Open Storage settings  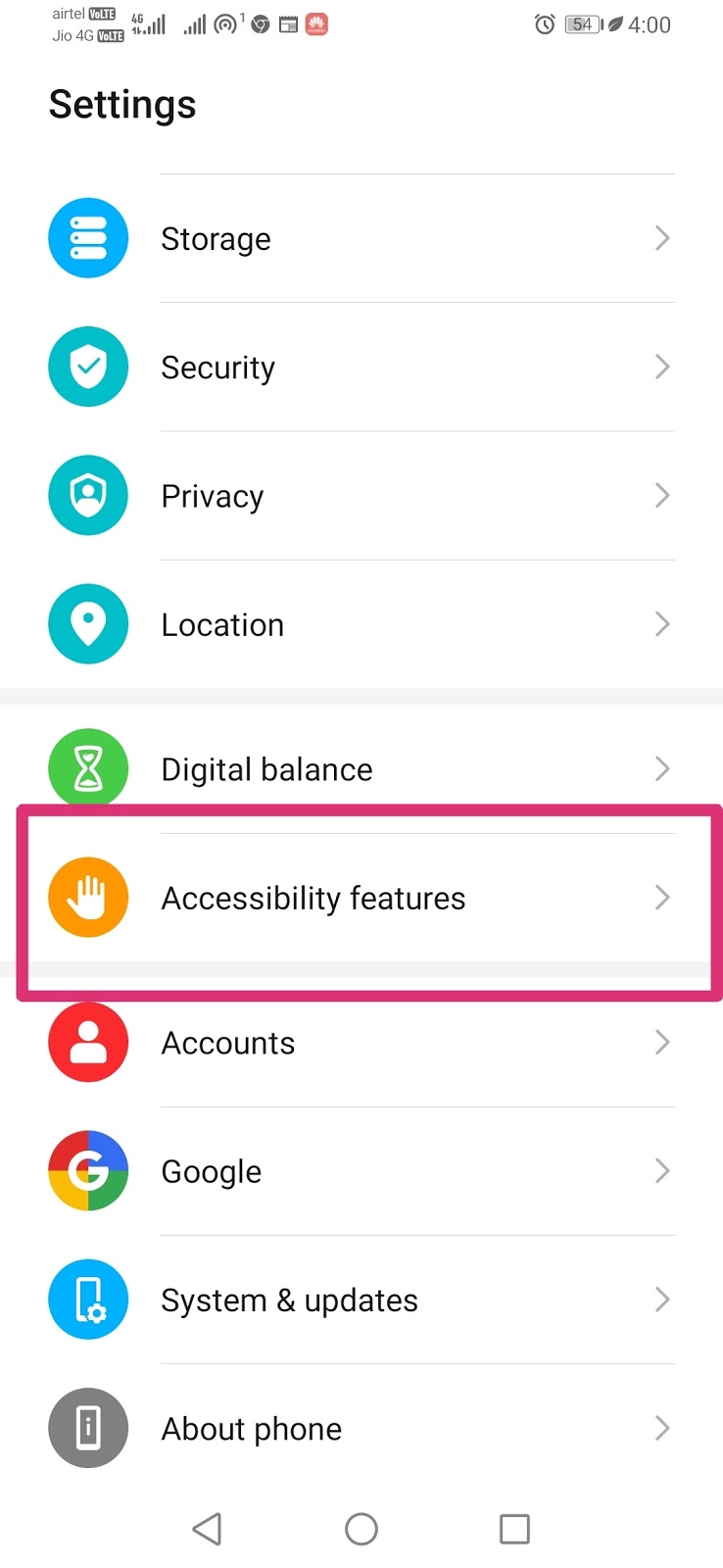361,238
